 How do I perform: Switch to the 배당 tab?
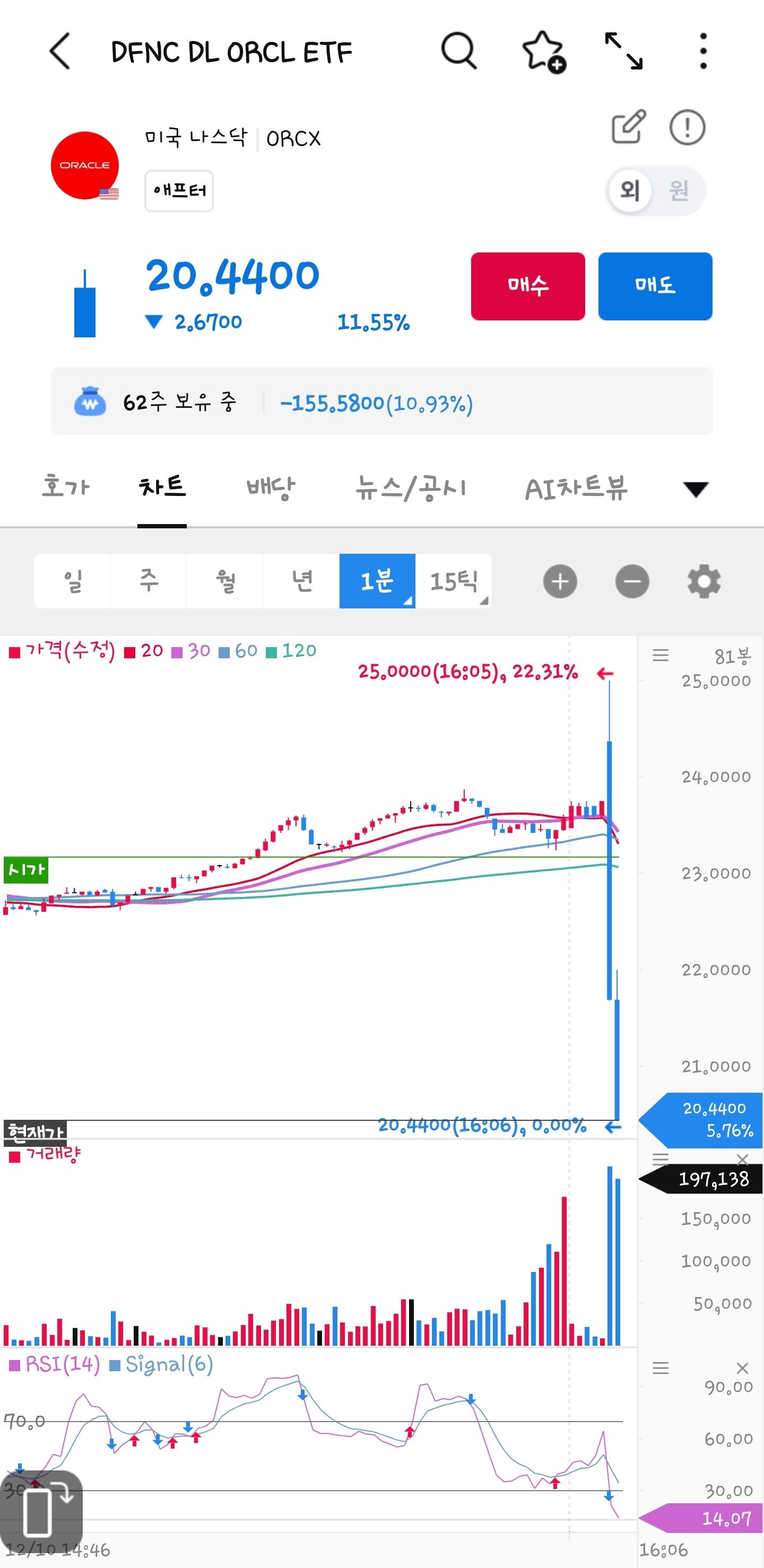coord(270,487)
